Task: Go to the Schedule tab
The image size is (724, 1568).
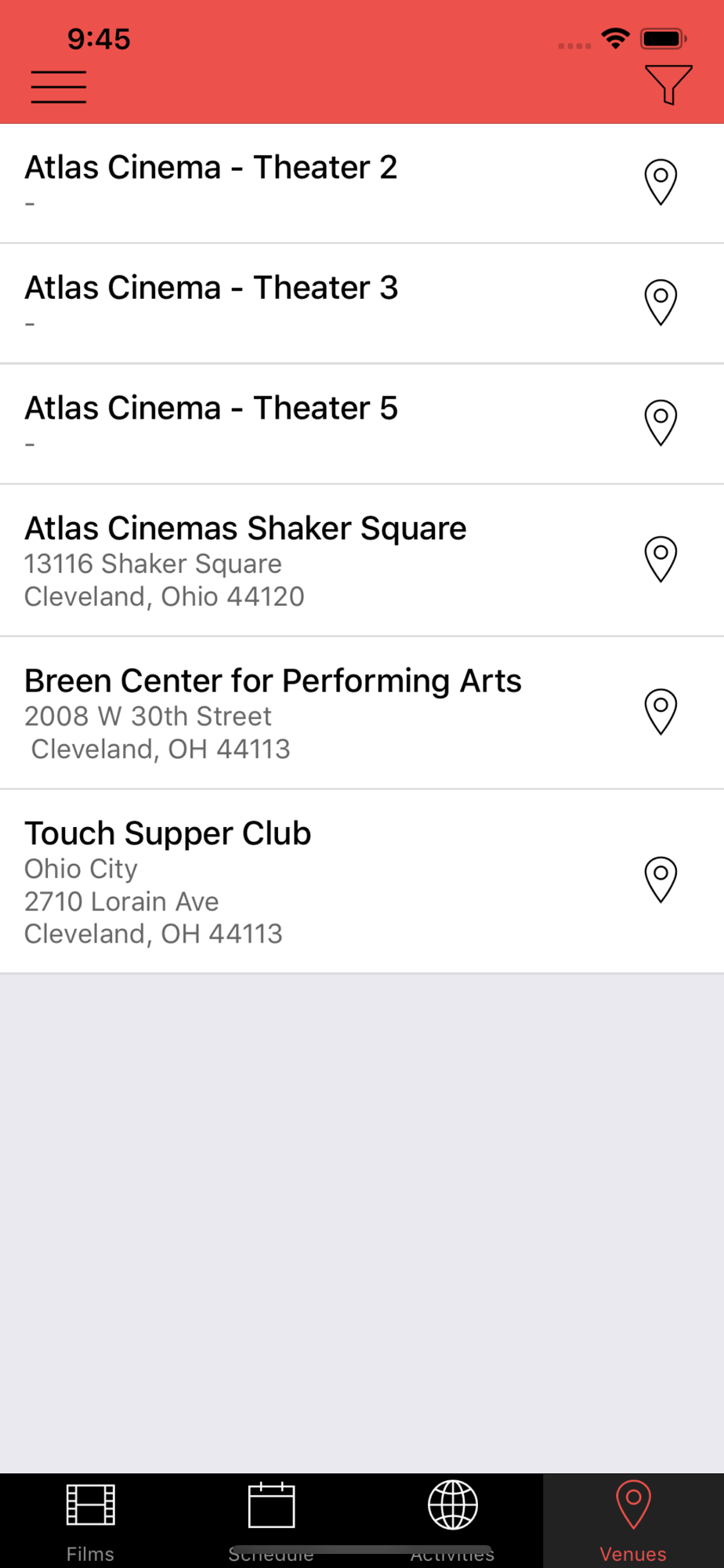Action: pos(271,1521)
